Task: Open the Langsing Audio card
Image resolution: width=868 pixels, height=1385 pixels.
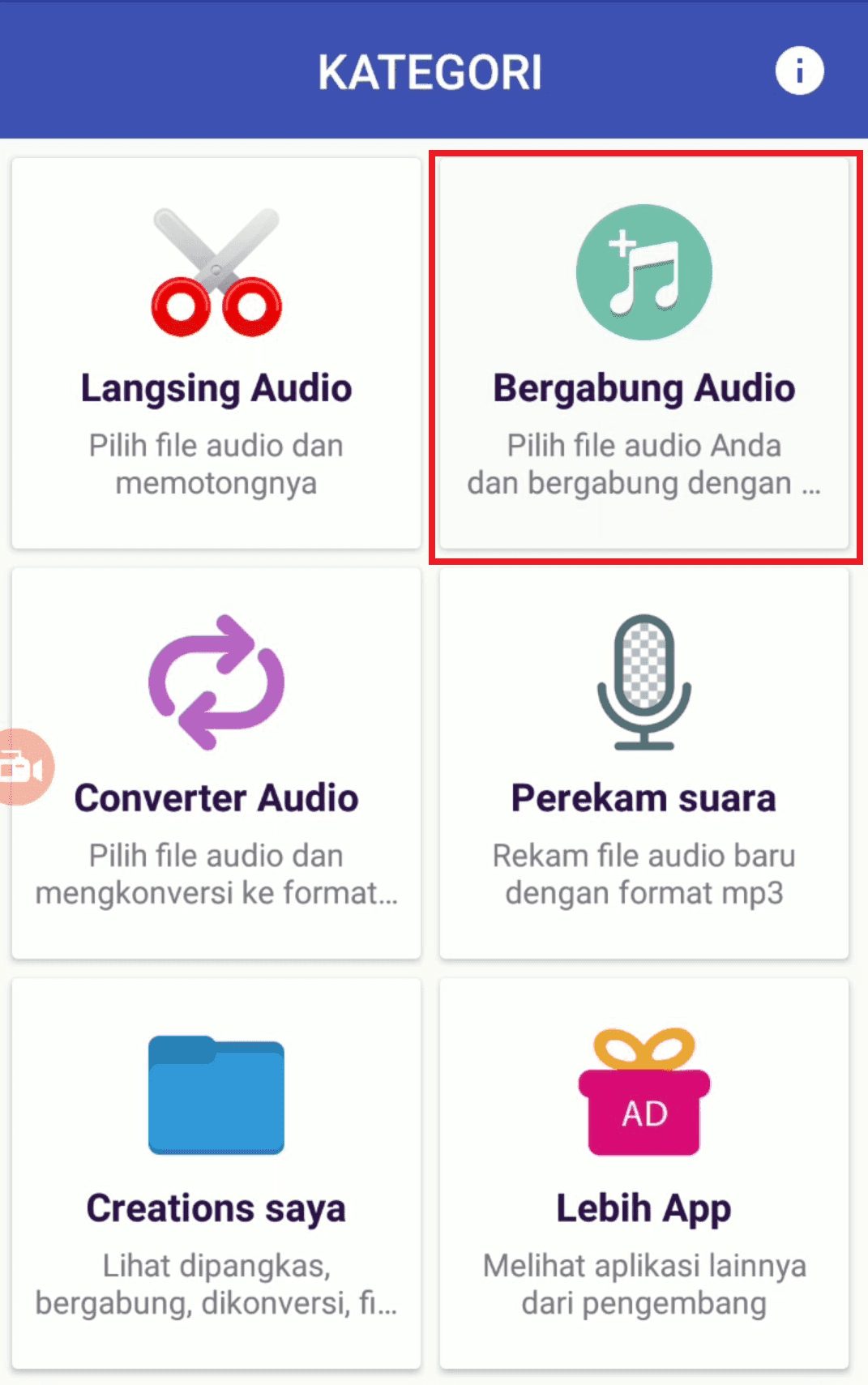Action: tap(216, 354)
